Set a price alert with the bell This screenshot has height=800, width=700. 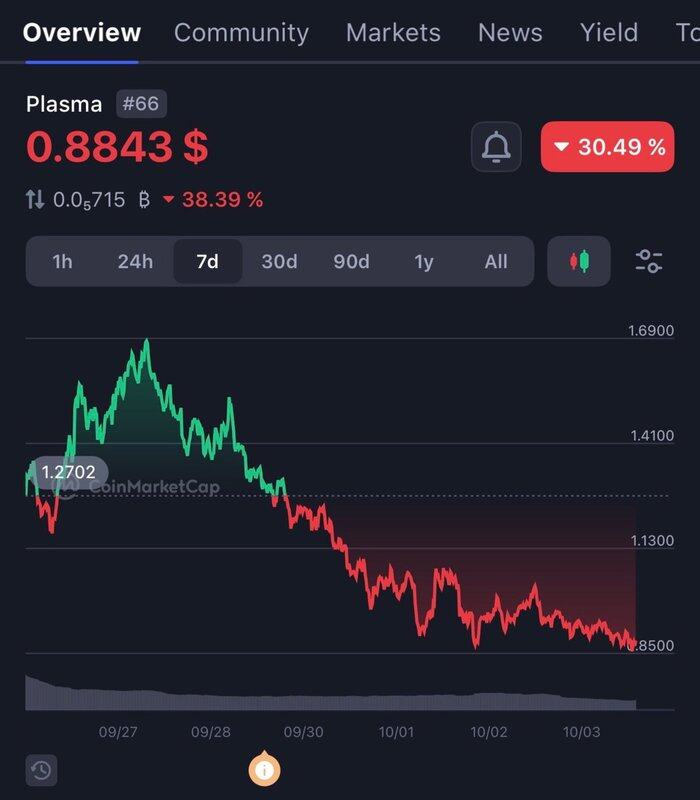[x=496, y=147]
